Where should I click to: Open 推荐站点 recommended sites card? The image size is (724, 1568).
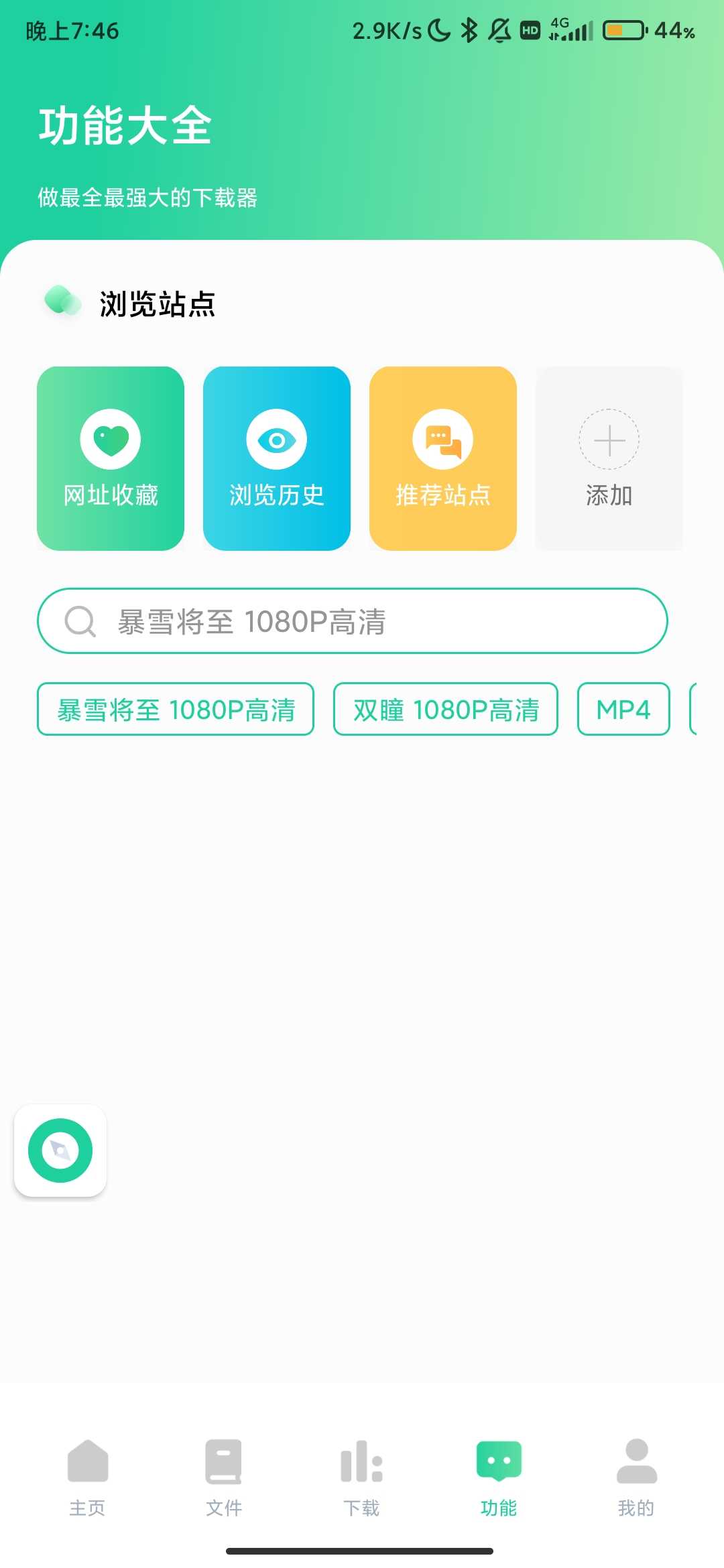tap(443, 458)
